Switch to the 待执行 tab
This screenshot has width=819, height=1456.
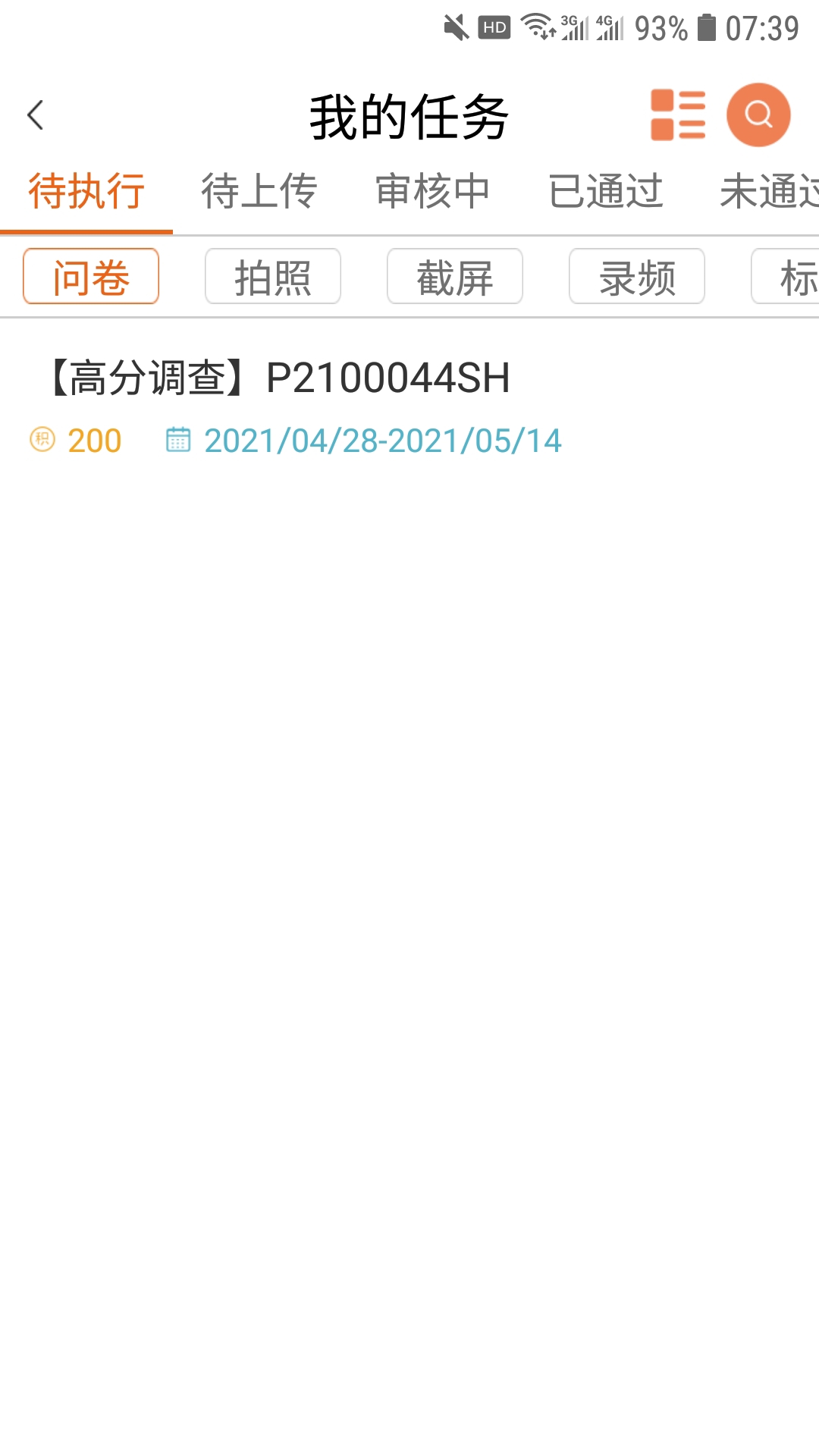[x=86, y=191]
